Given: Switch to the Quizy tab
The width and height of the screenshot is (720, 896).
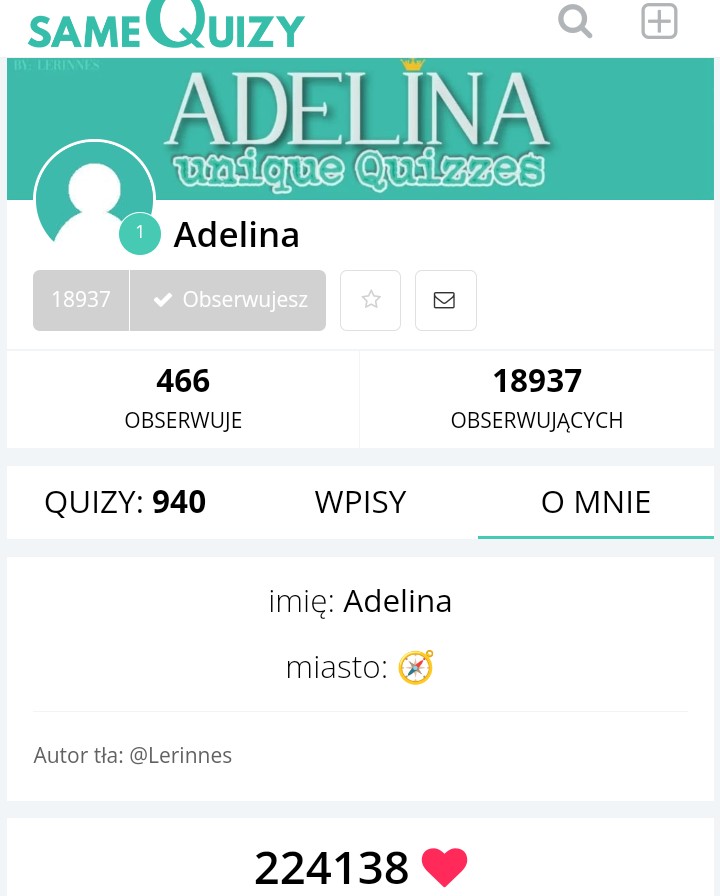Looking at the screenshot, I should coord(125,502).
